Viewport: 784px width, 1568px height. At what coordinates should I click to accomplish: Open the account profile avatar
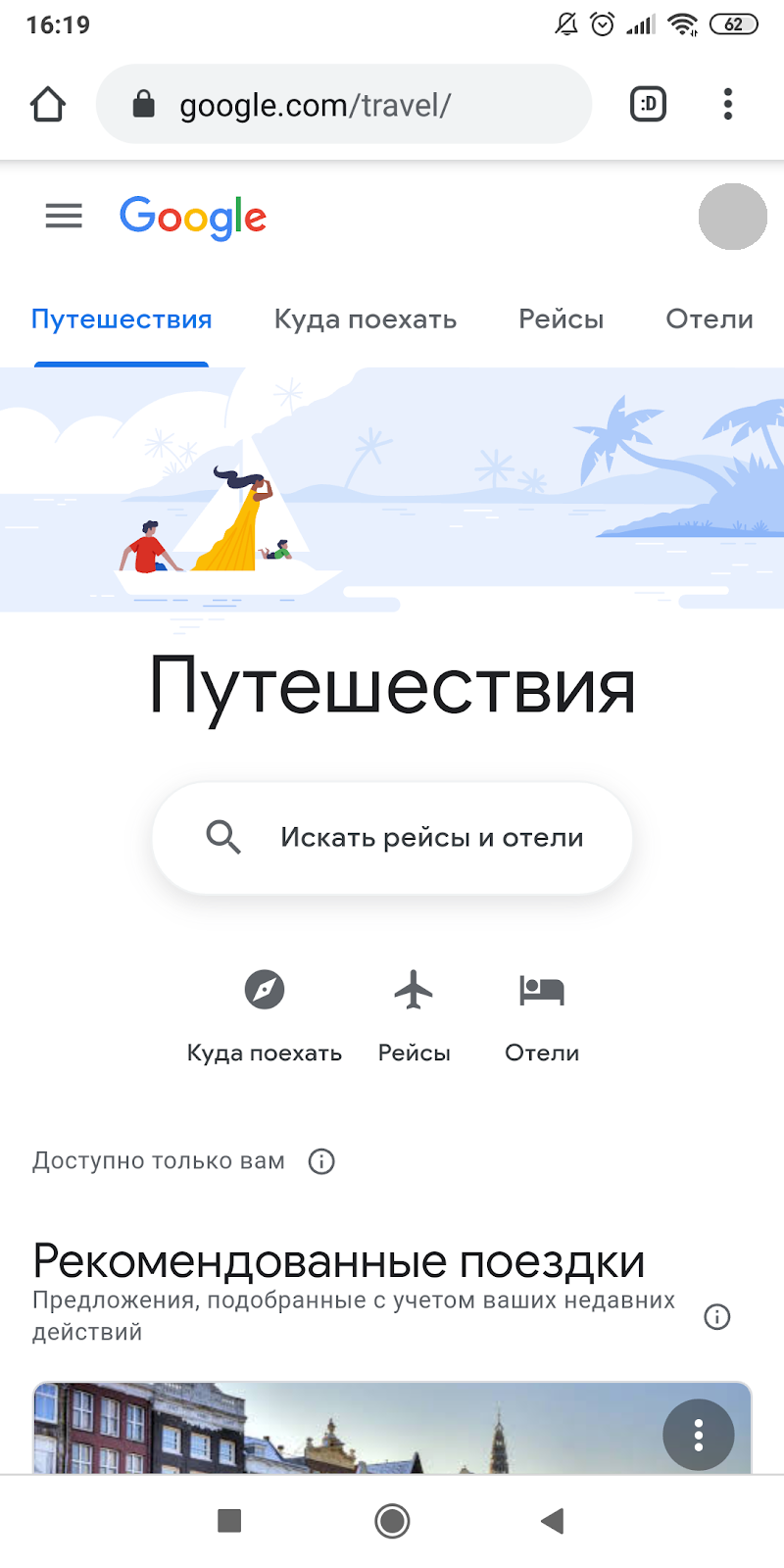732,217
